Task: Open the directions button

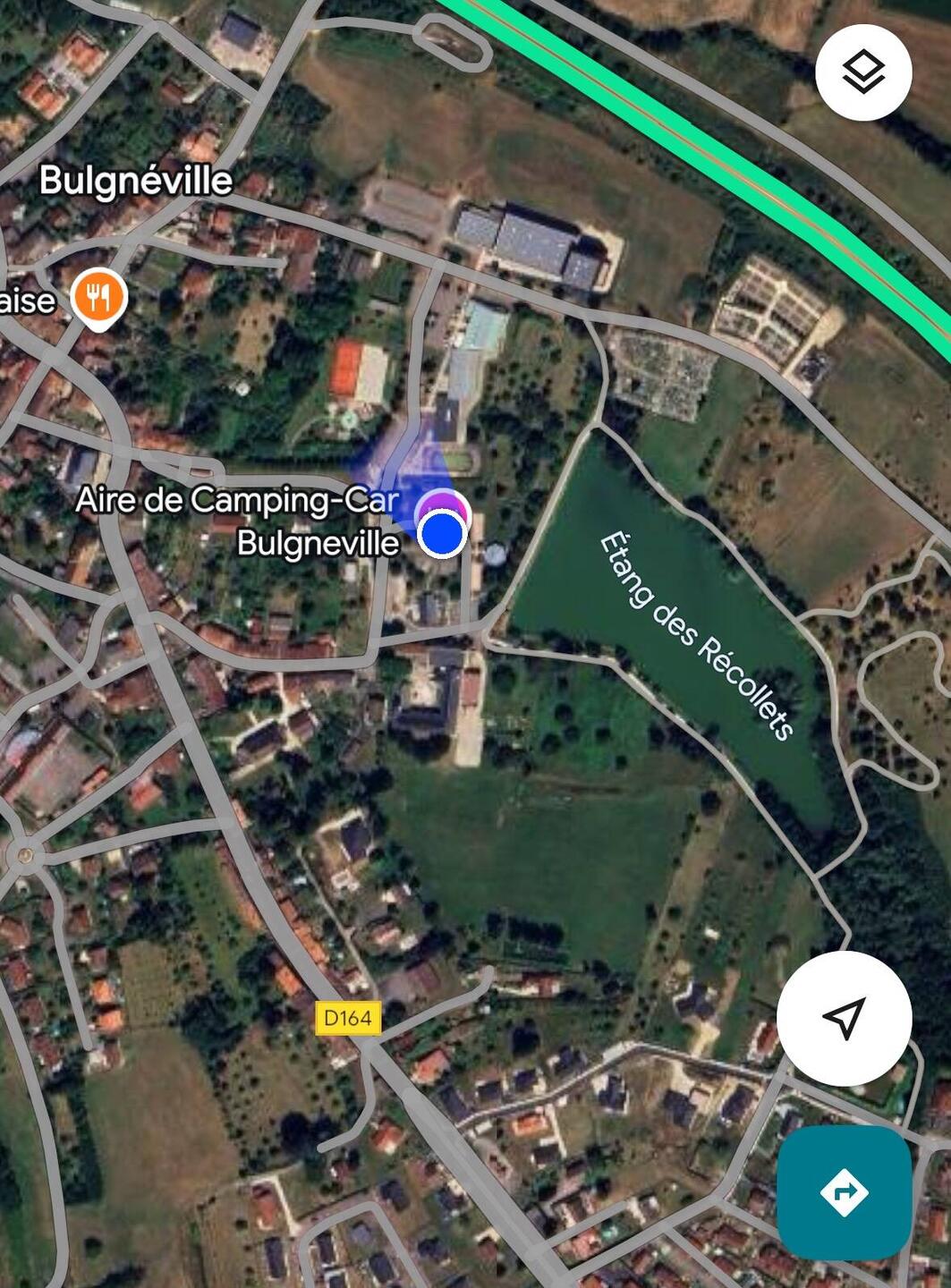Action: [x=844, y=1192]
